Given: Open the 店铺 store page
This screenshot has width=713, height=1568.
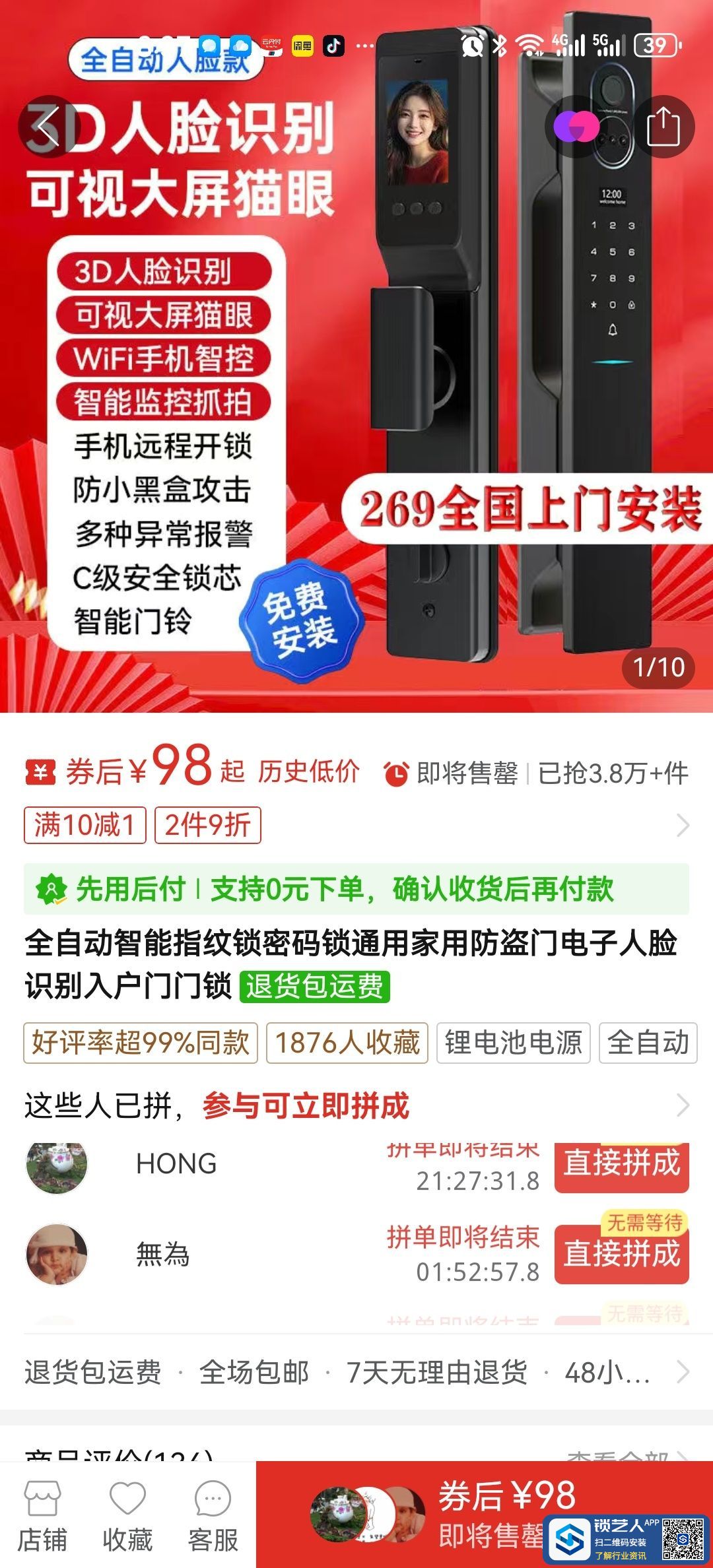Looking at the screenshot, I should [42, 1515].
